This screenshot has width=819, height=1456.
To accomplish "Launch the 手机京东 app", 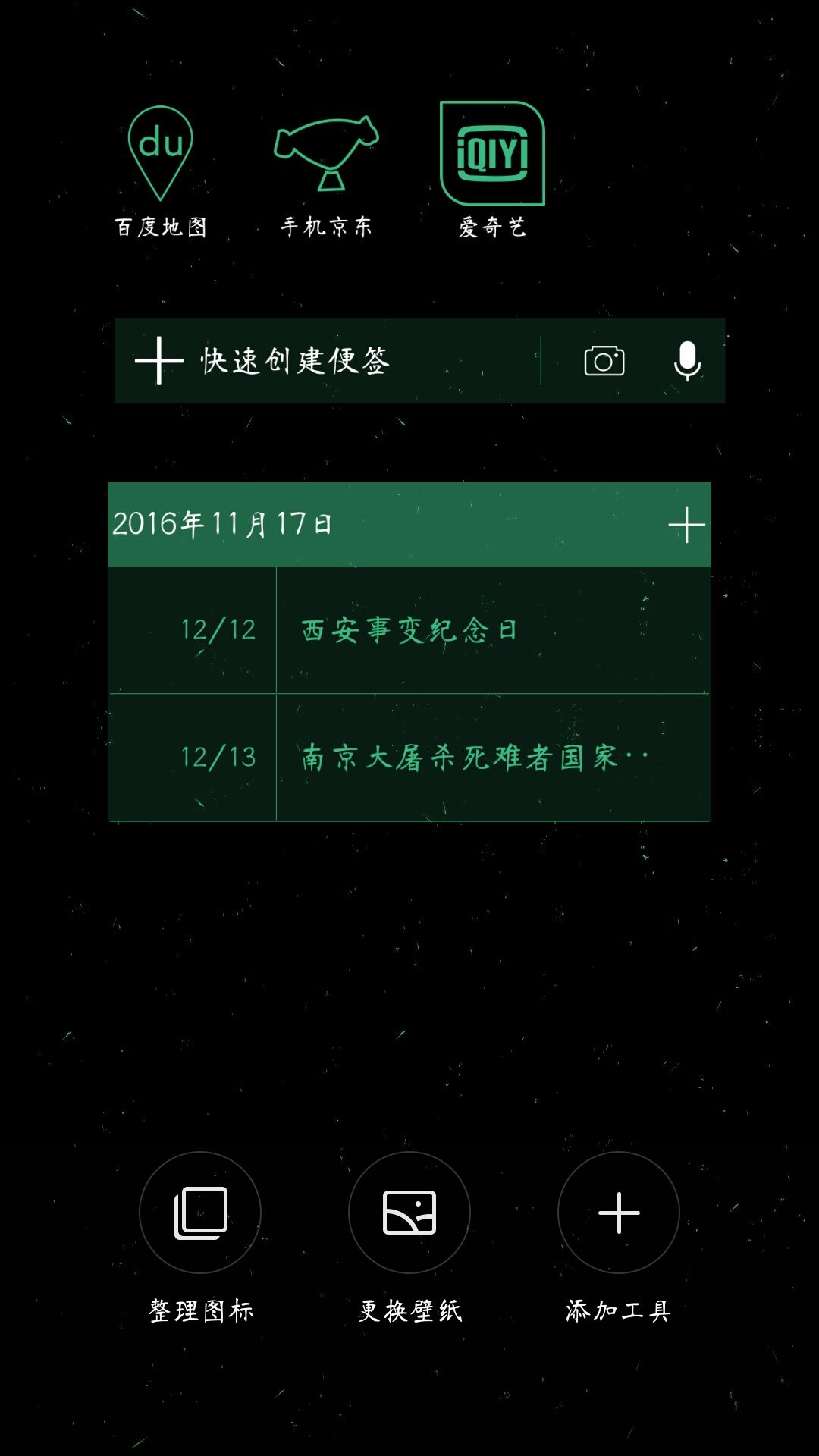I will click(x=326, y=171).
